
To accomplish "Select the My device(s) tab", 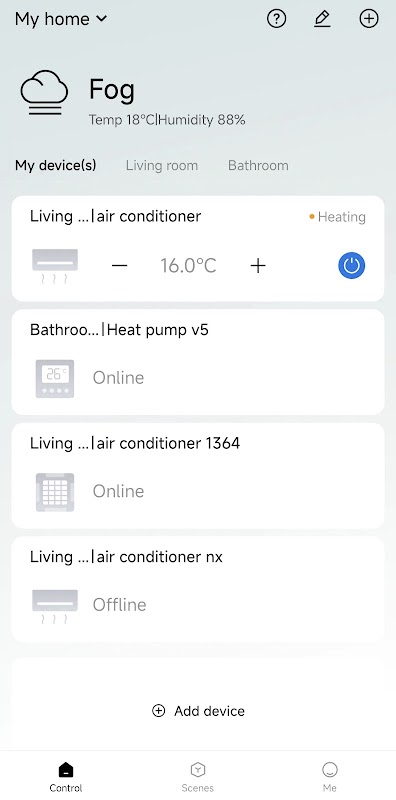I will (56, 165).
